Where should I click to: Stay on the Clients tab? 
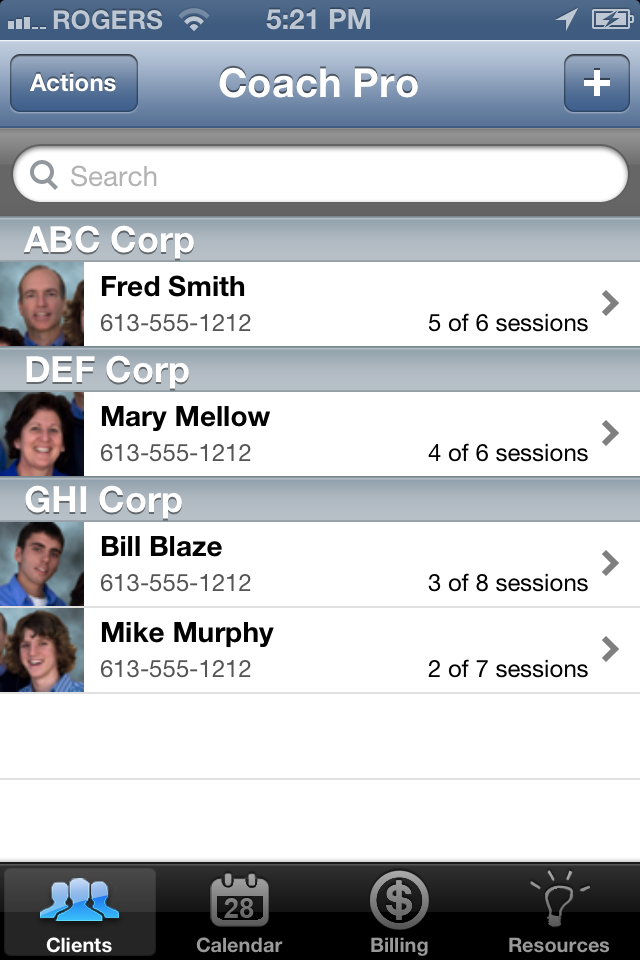79,912
